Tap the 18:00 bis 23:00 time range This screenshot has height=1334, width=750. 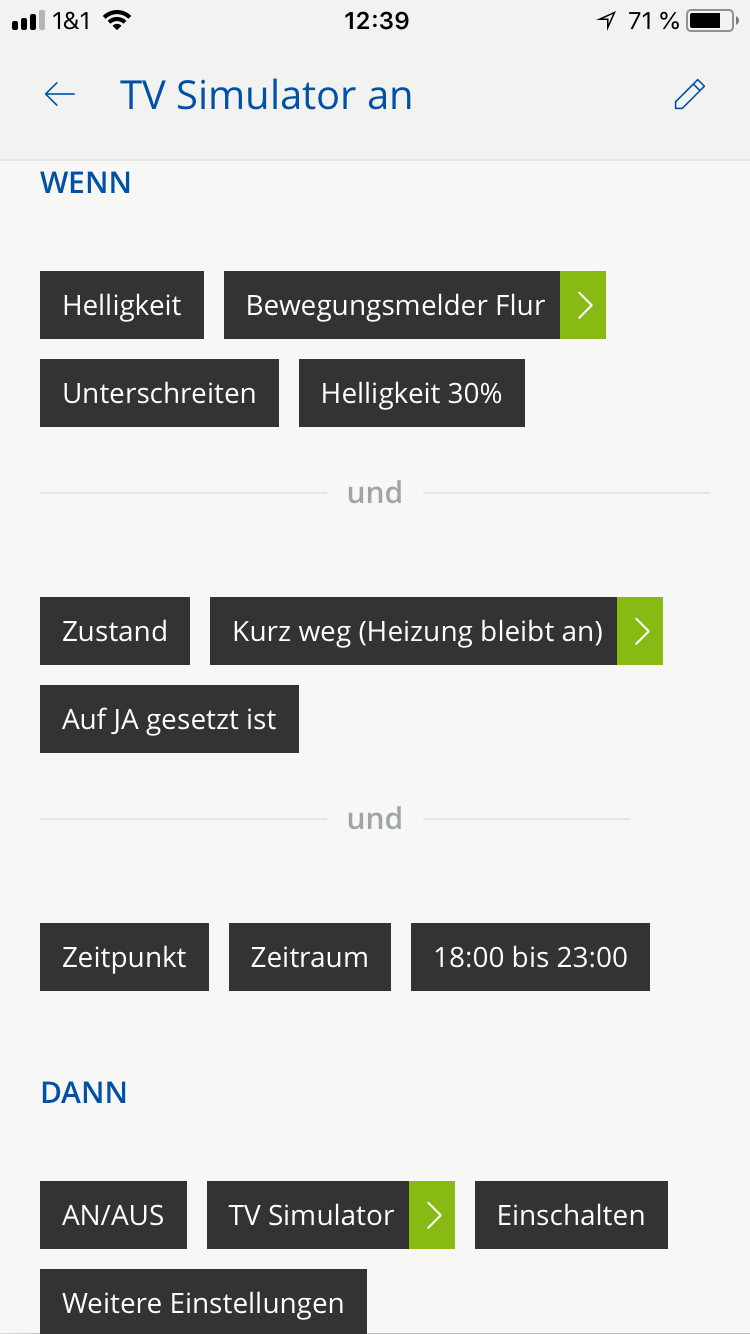pos(530,957)
